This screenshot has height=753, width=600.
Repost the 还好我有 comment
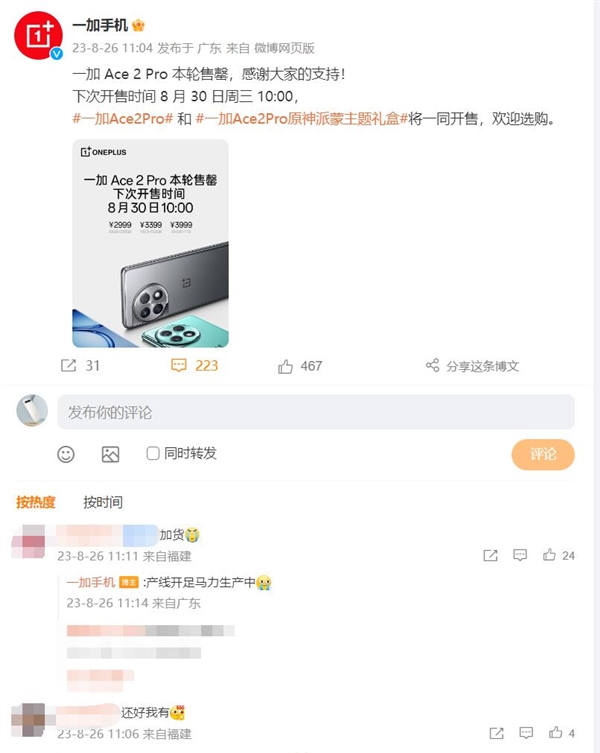[491, 733]
